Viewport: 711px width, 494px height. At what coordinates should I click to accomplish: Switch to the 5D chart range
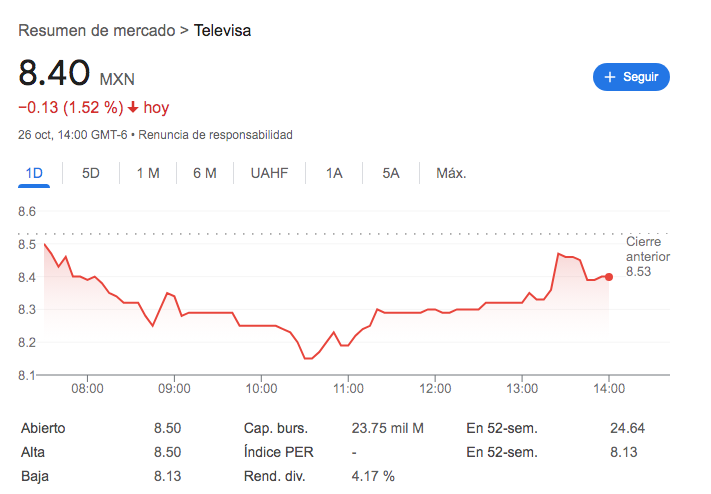point(91,173)
